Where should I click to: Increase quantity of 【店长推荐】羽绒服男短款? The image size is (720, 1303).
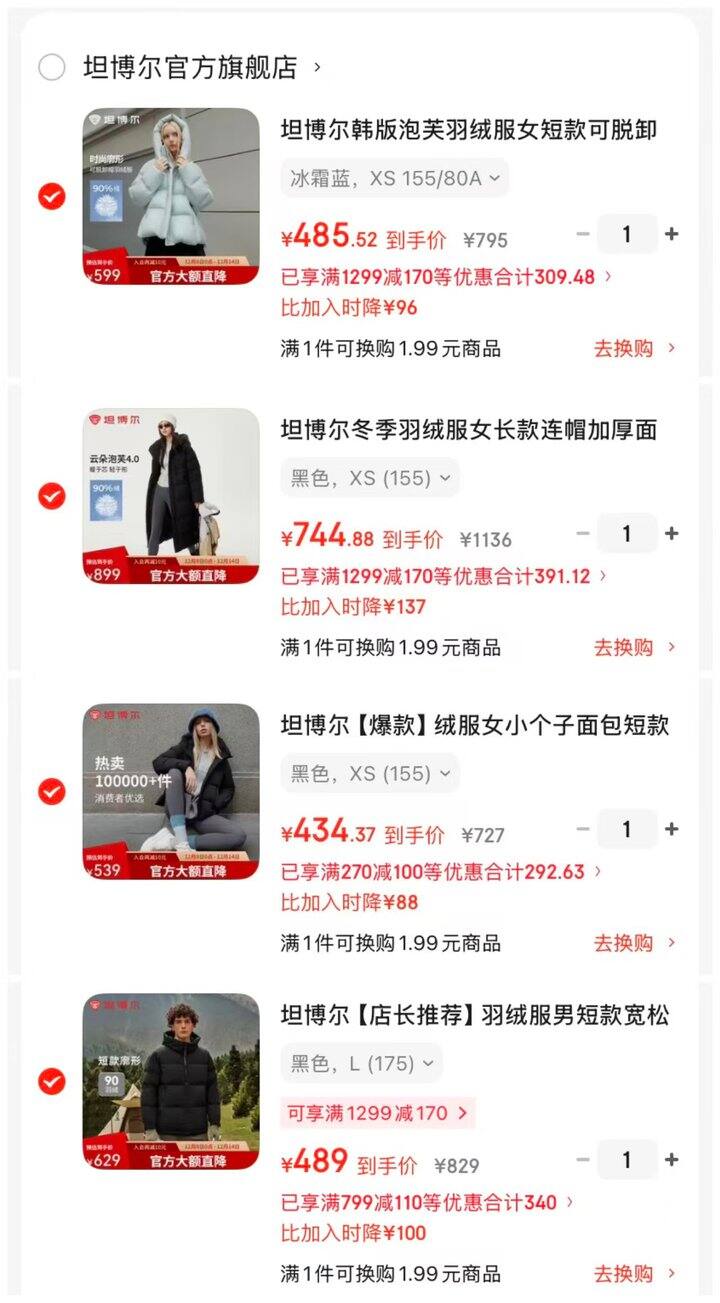(x=671, y=1160)
